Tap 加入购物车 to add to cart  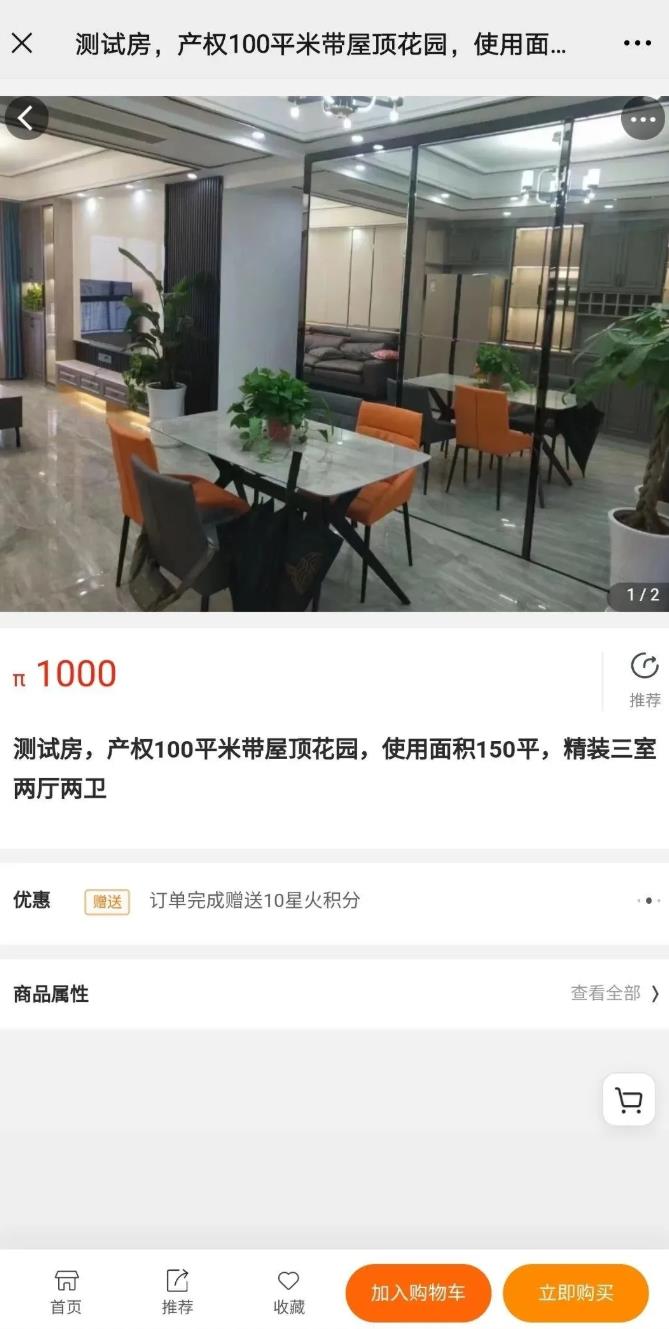pyautogui.click(x=418, y=1293)
